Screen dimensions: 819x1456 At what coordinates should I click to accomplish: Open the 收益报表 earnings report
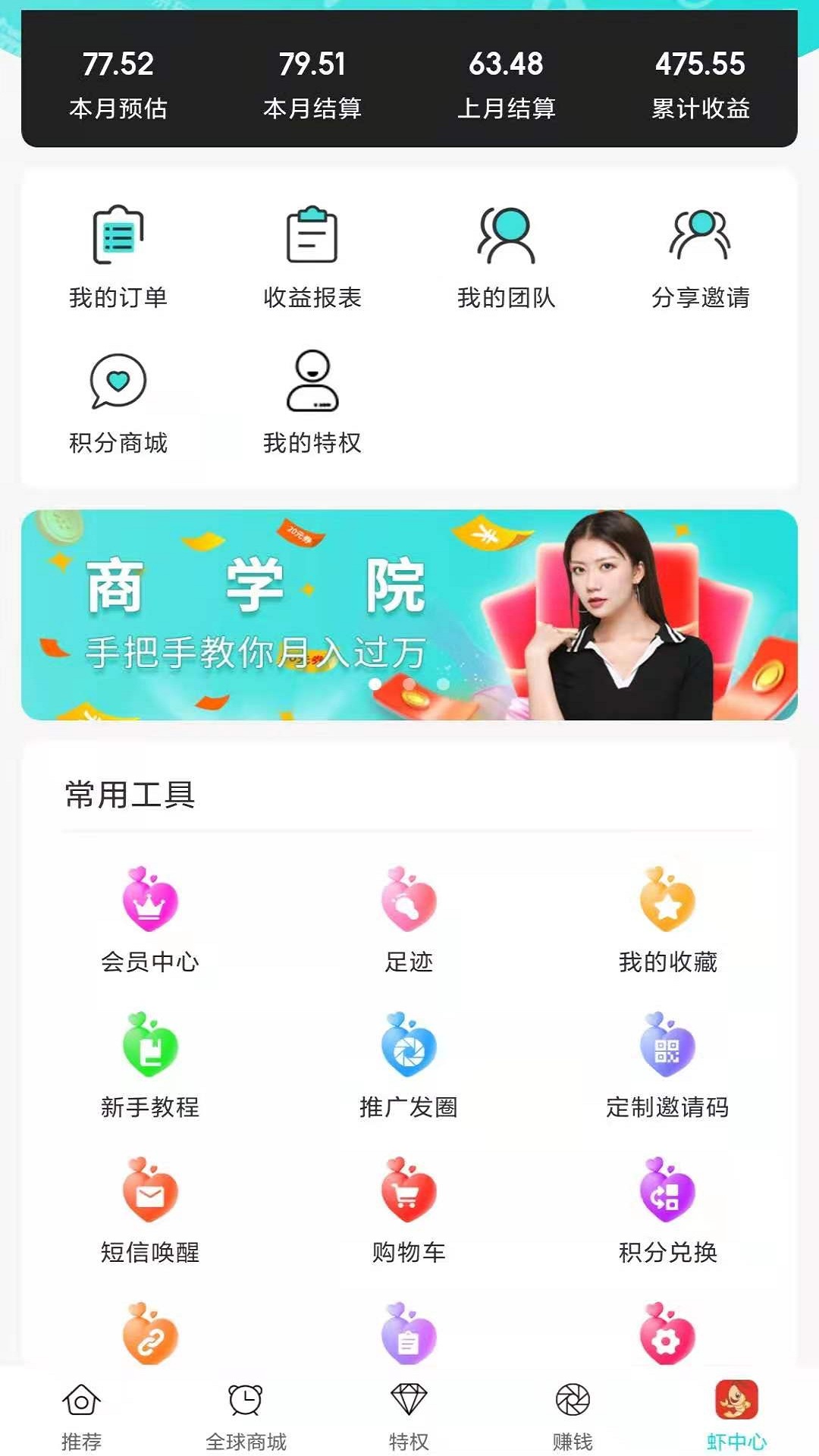pyautogui.click(x=311, y=258)
